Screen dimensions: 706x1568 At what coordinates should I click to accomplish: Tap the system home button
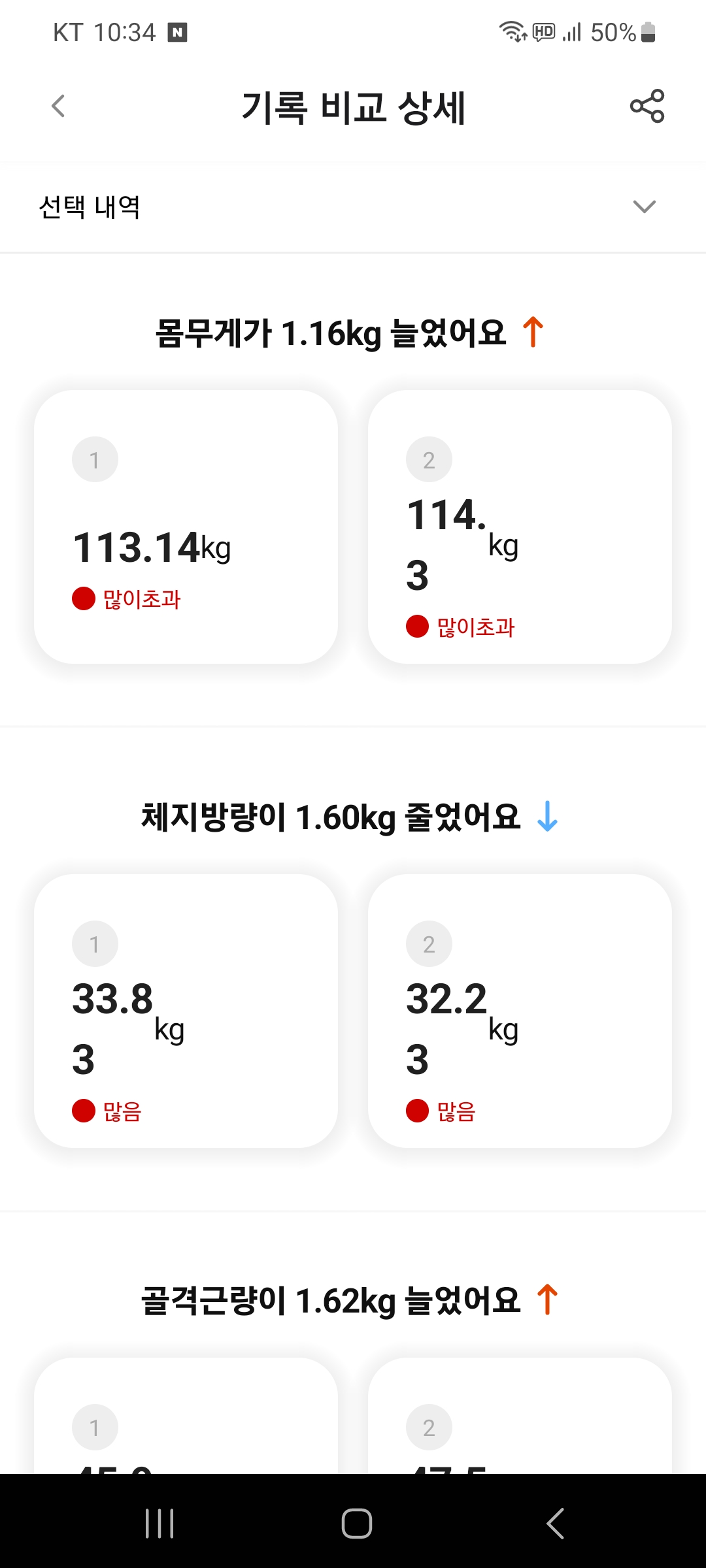(356, 1524)
